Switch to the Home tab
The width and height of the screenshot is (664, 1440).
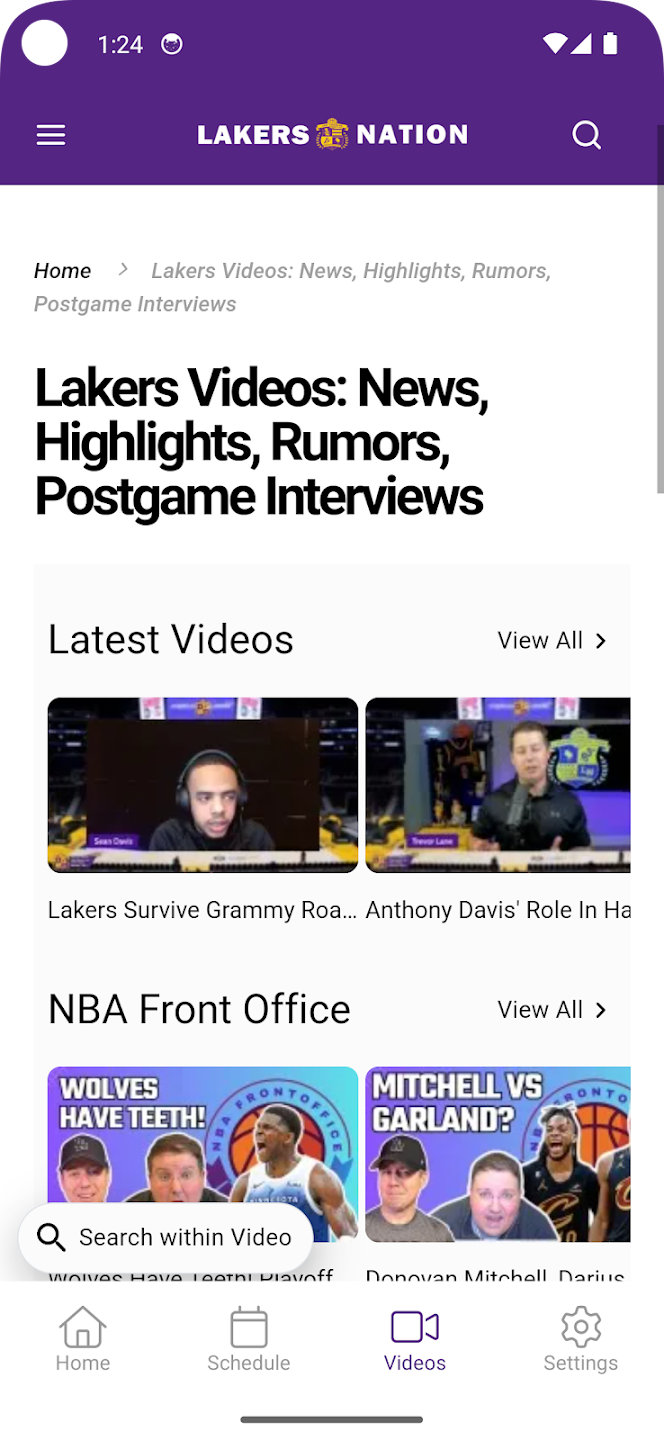[x=83, y=1340]
